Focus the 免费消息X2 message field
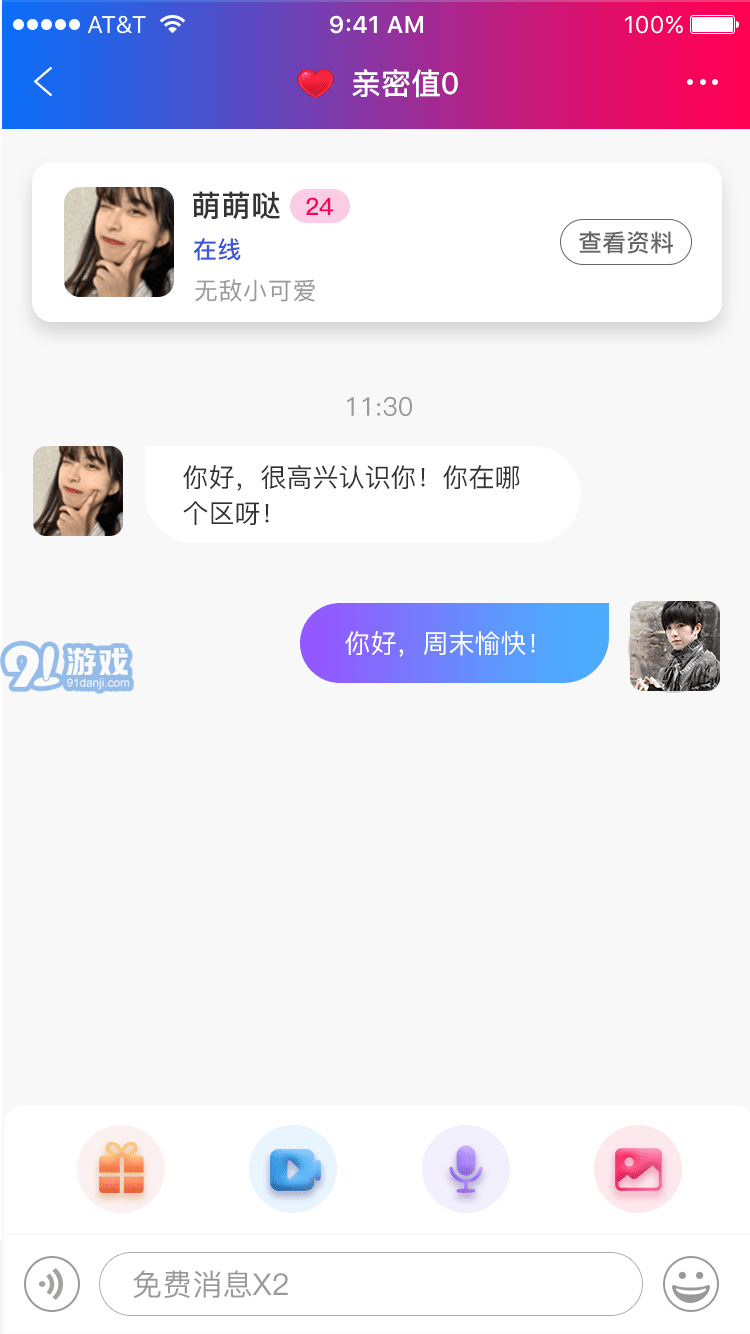The height and width of the screenshot is (1334, 750). point(371,1284)
